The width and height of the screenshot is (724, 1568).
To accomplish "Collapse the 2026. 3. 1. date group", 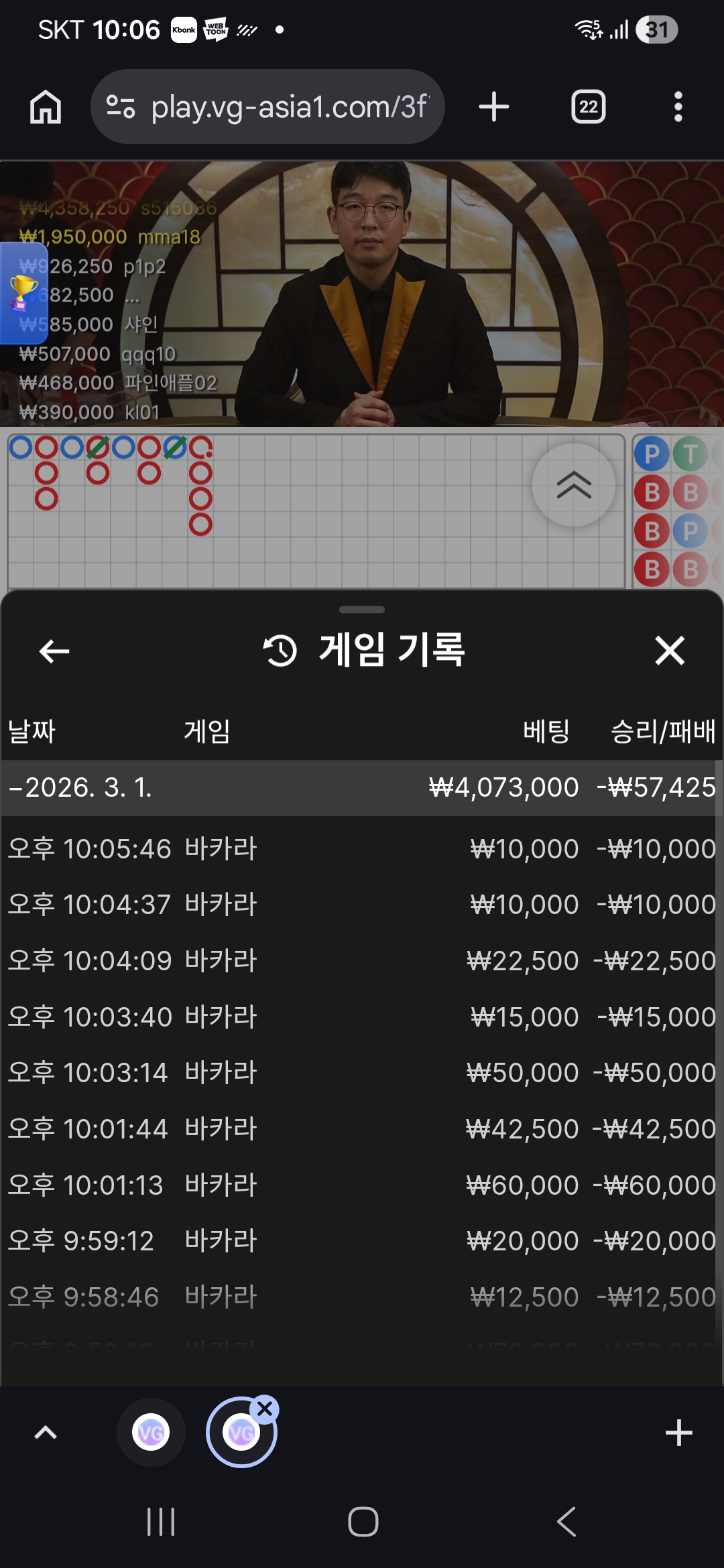I will pos(80,787).
